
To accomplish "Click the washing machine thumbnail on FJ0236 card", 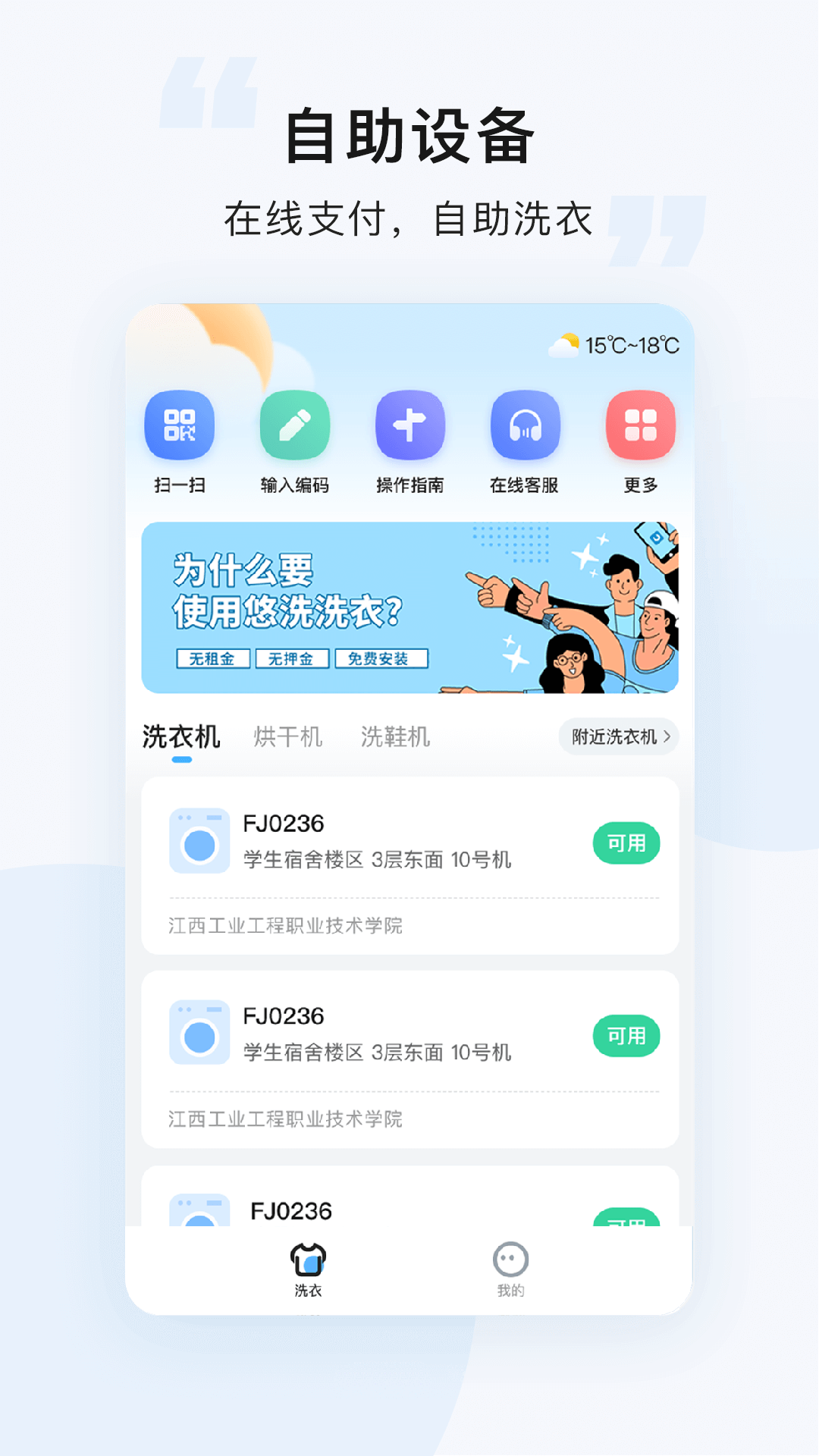I will (199, 842).
